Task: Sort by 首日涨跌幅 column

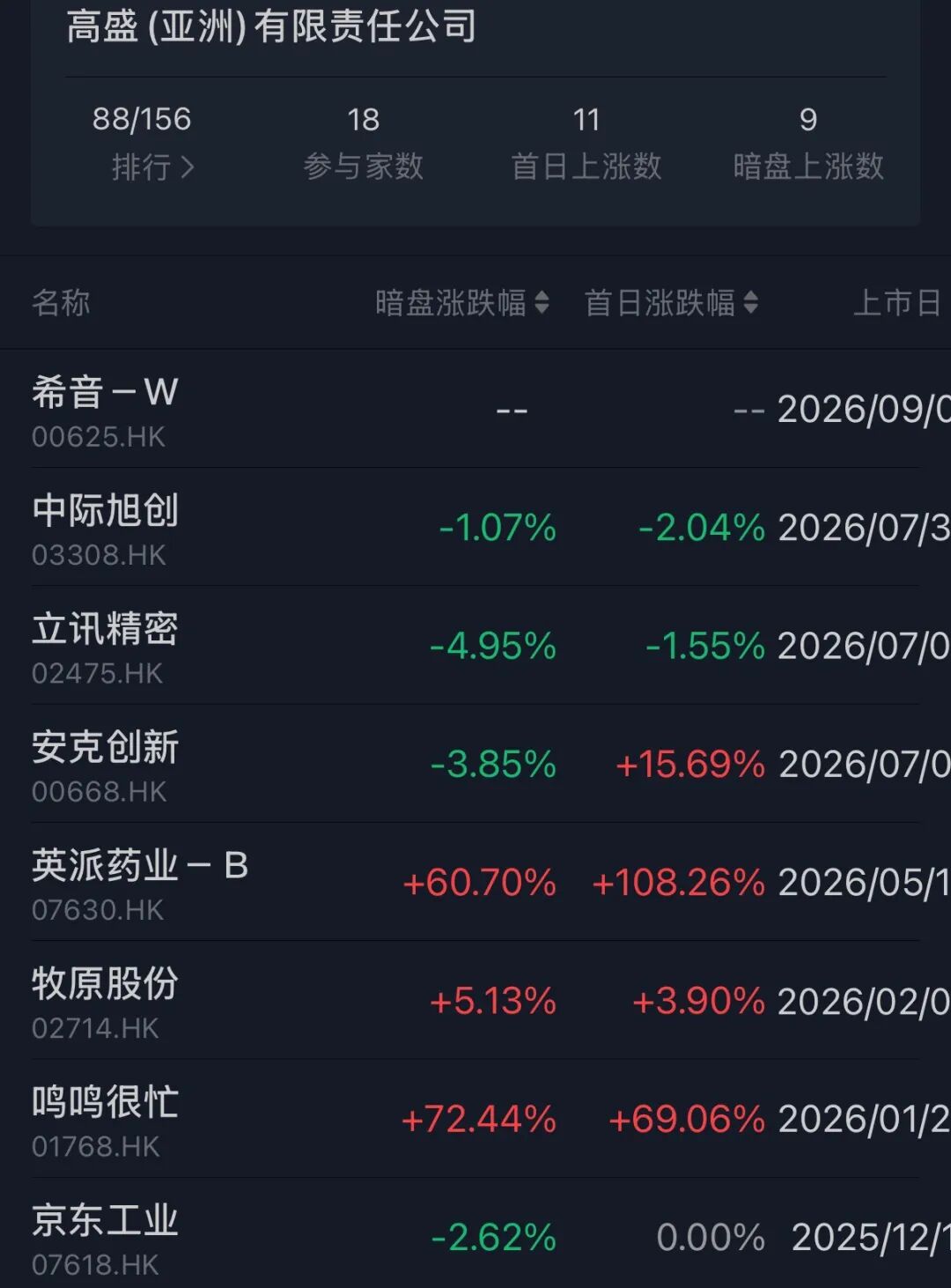Action: click(671, 303)
